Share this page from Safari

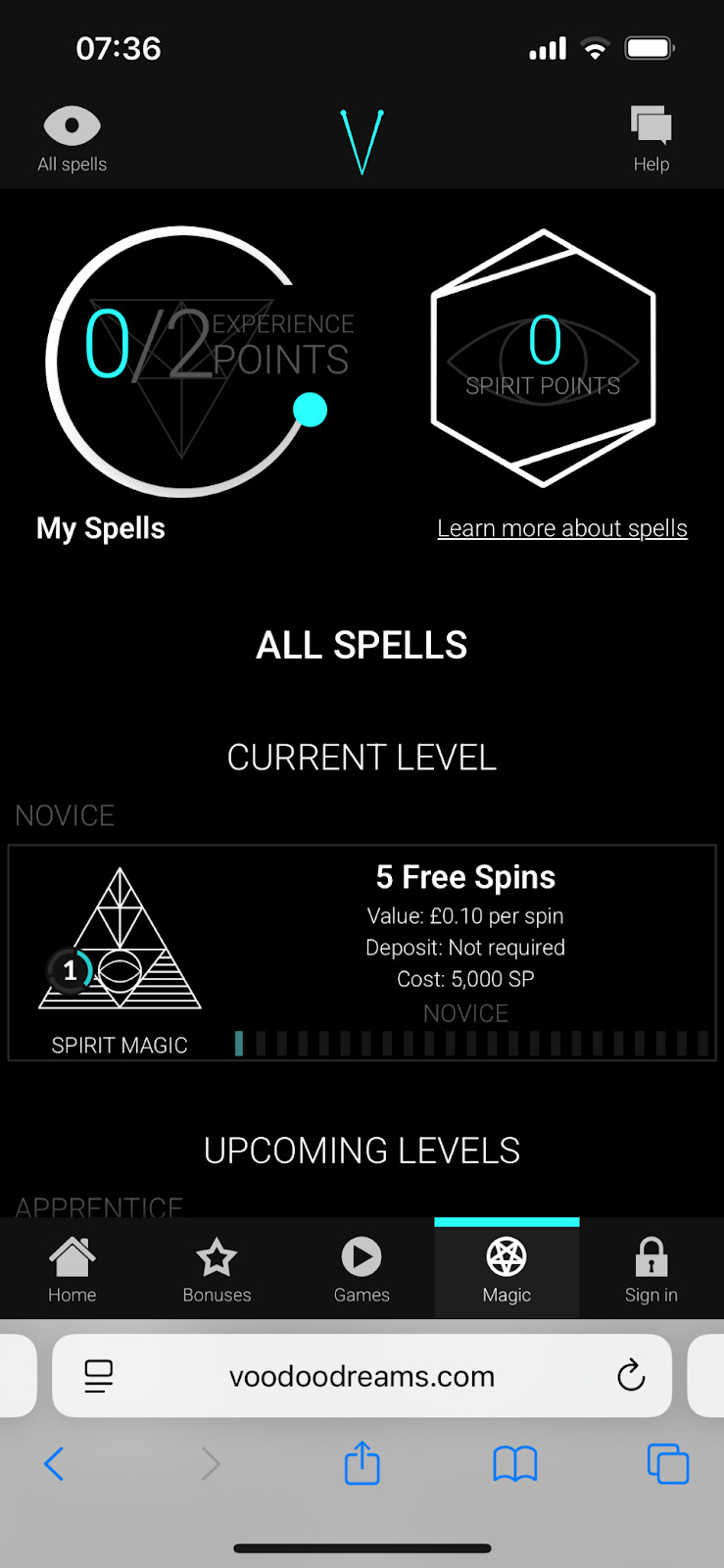click(362, 1463)
